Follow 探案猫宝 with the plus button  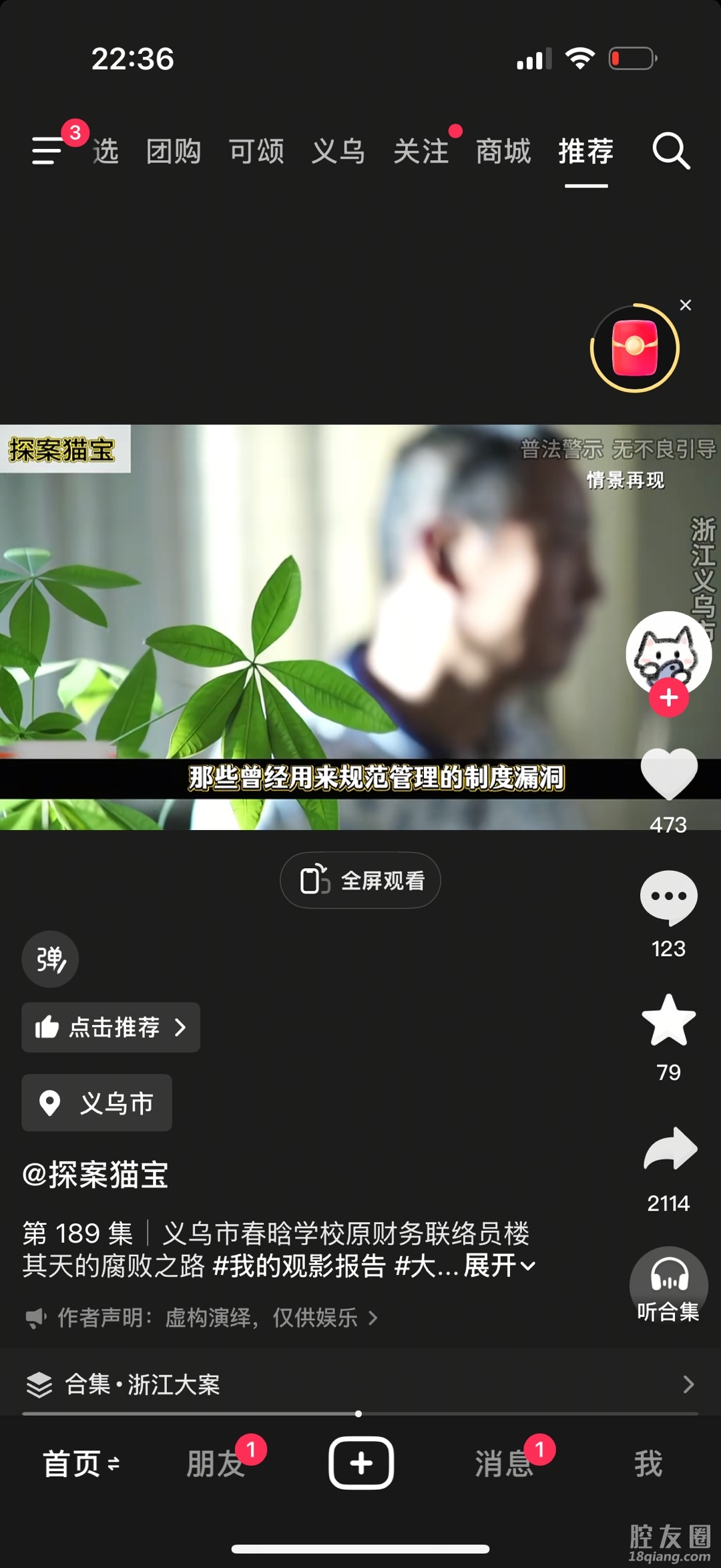coord(668,698)
